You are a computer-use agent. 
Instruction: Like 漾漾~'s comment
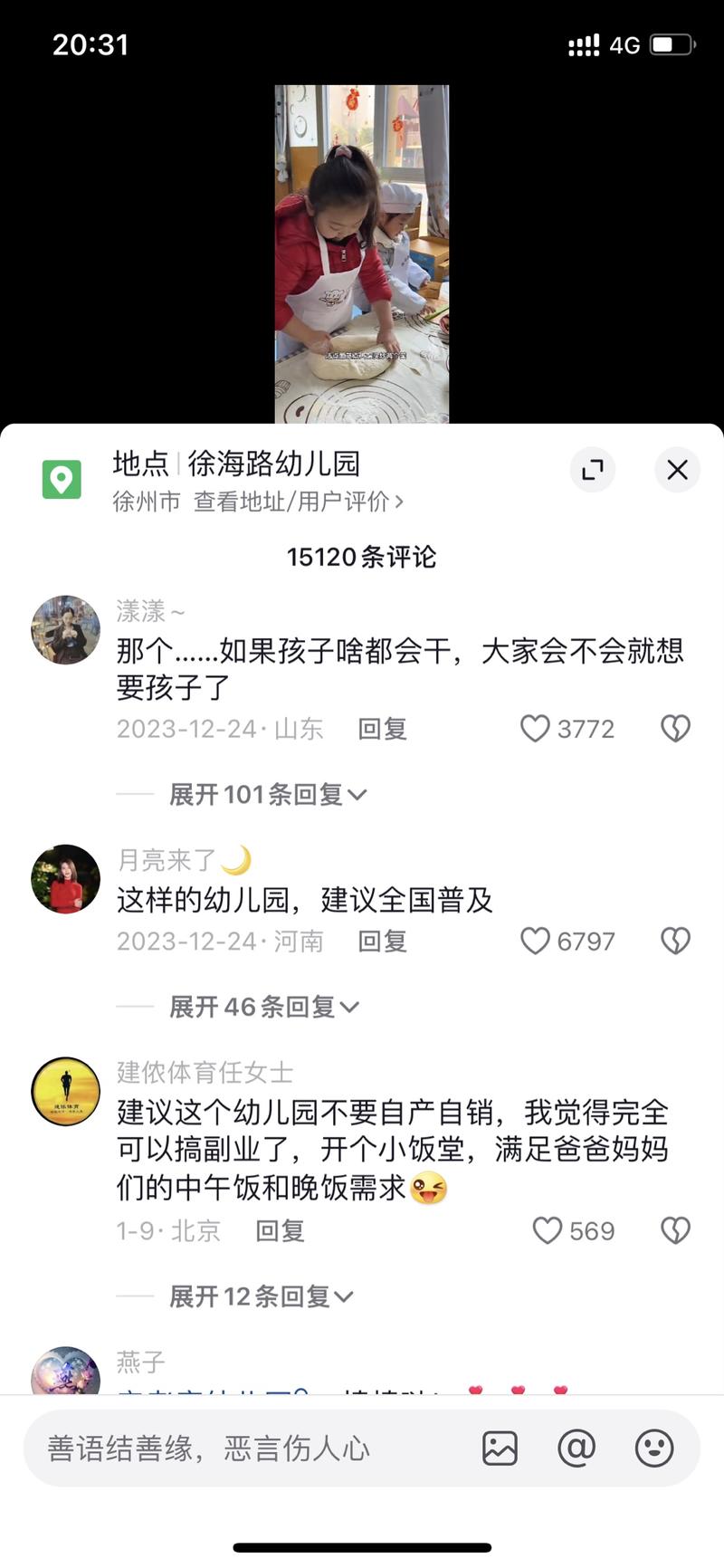point(535,729)
